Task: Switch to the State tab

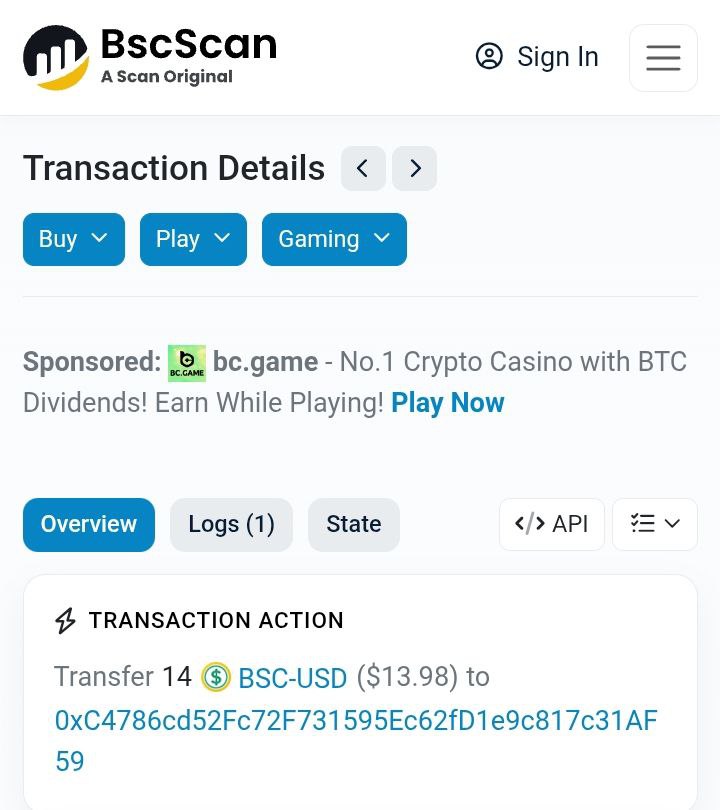Action: [x=354, y=525]
